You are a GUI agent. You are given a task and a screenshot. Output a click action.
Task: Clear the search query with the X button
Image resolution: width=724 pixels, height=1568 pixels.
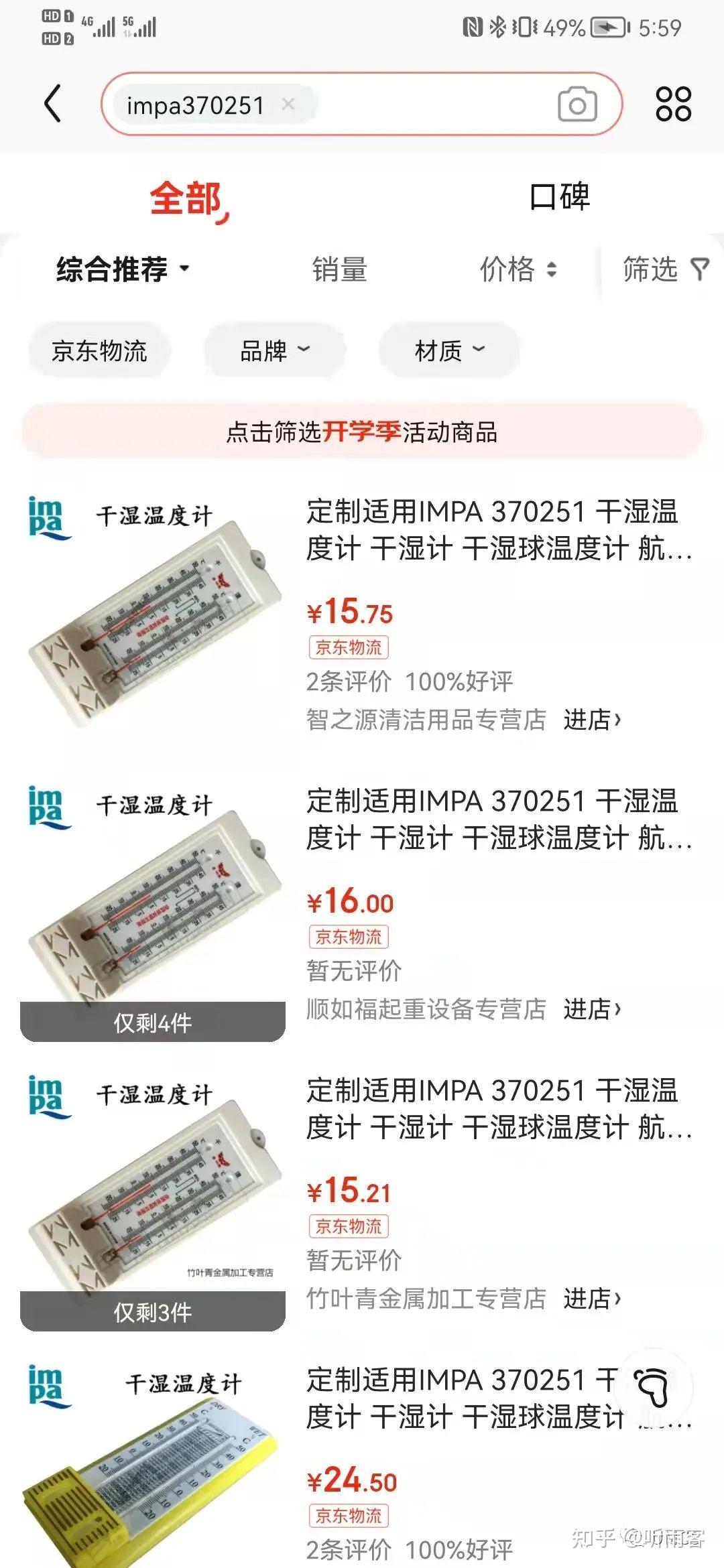(x=290, y=105)
